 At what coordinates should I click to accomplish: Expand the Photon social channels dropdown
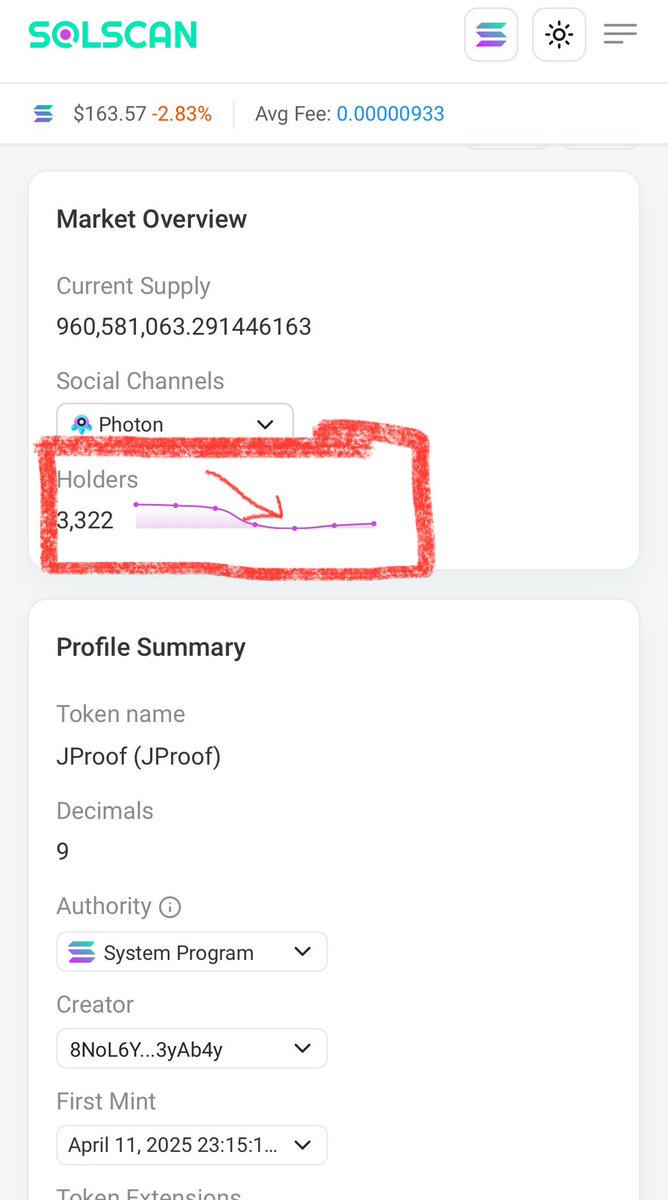tap(174, 424)
